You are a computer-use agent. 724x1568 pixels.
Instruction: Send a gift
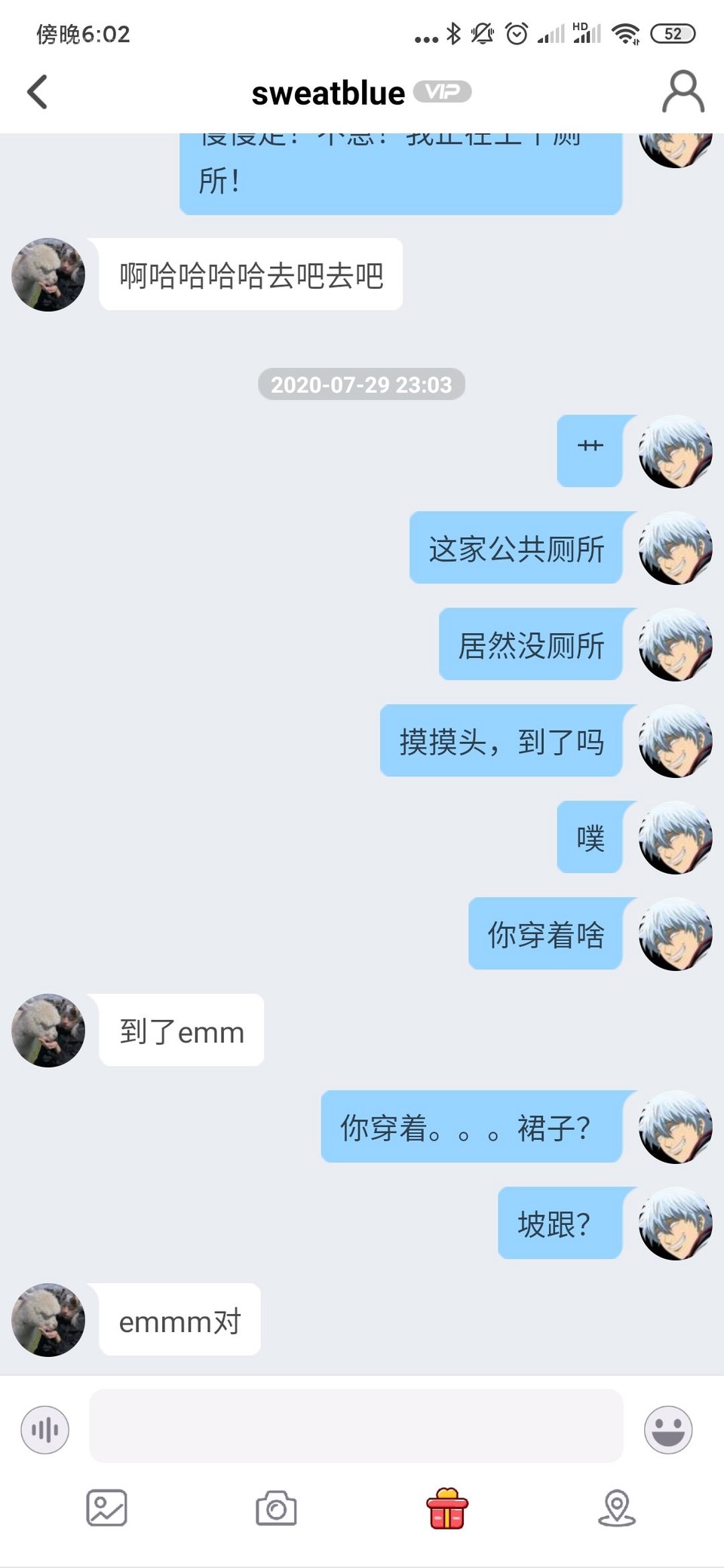pyautogui.click(x=447, y=1508)
